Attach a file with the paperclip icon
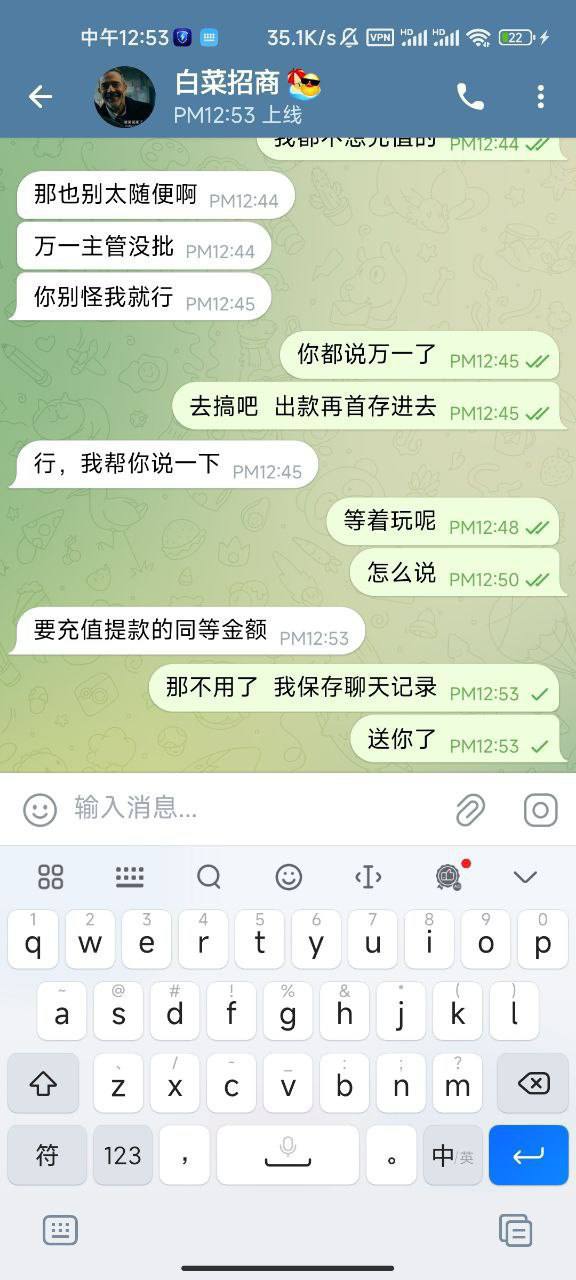Viewport: 576px width, 1280px height. pos(470,809)
